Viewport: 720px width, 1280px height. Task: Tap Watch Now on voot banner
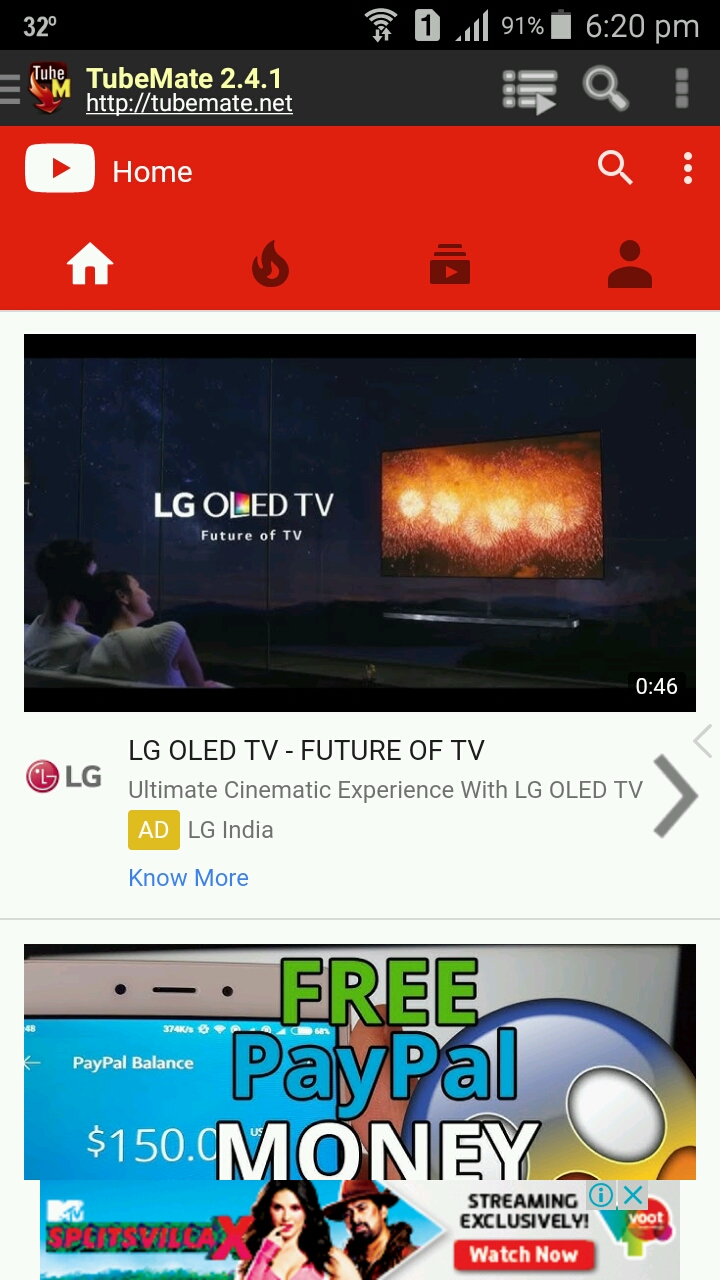click(x=523, y=1254)
